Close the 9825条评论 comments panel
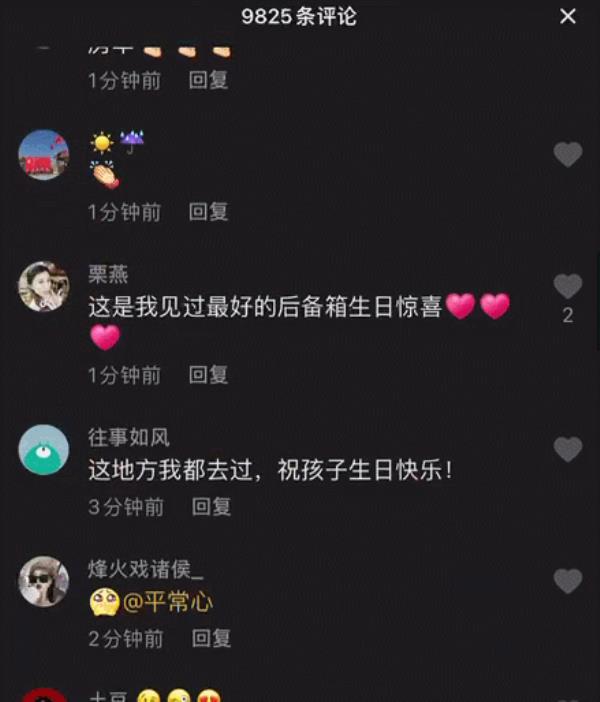This screenshot has width=600, height=702. point(568,16)
